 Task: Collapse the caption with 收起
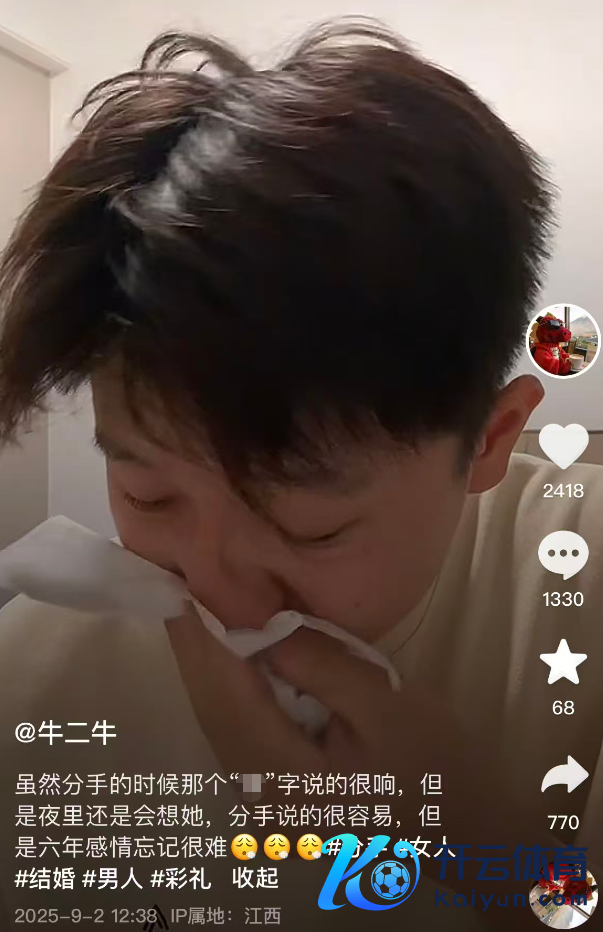click(254, 879)
